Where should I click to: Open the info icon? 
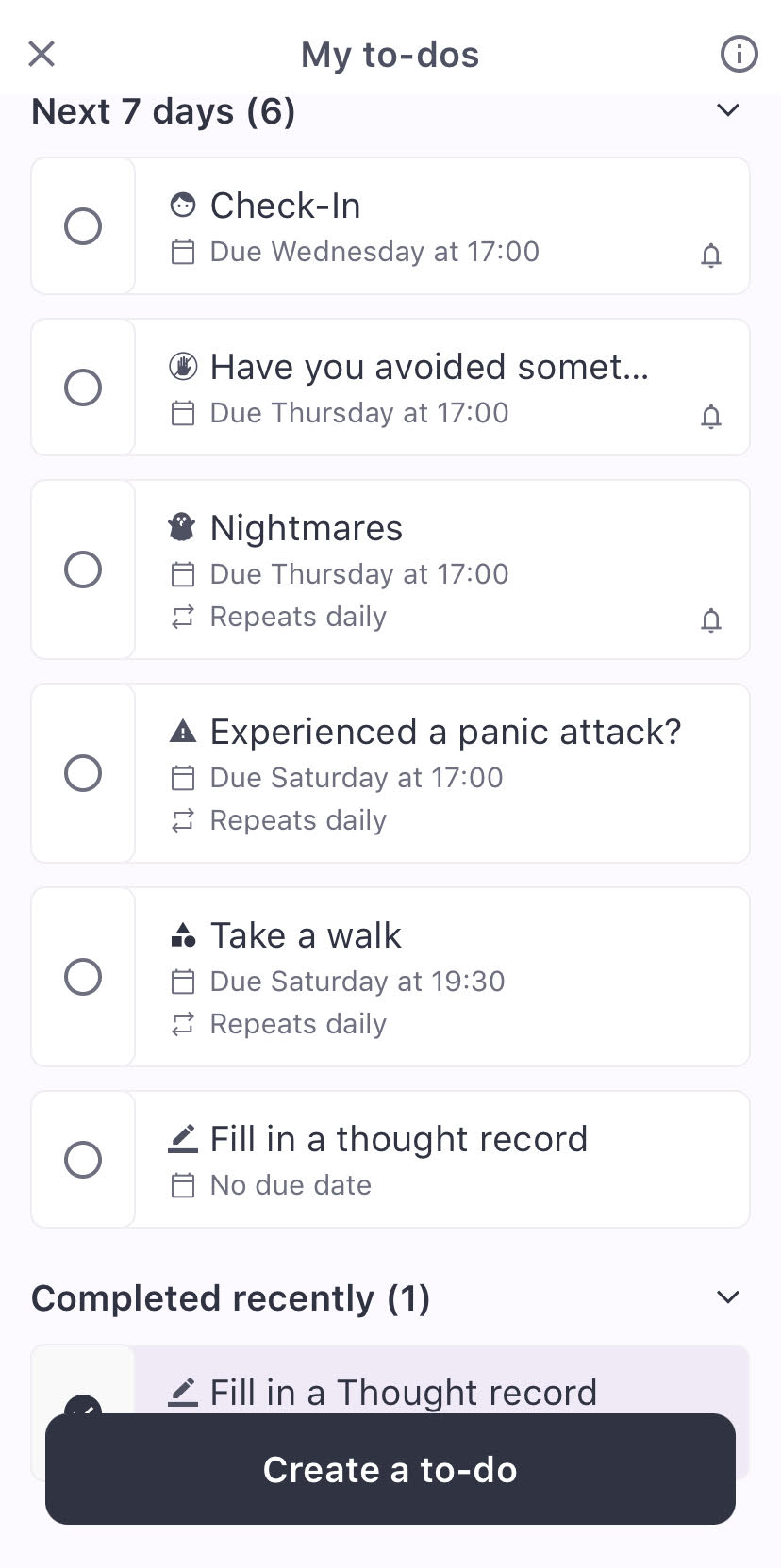point(739,54)
